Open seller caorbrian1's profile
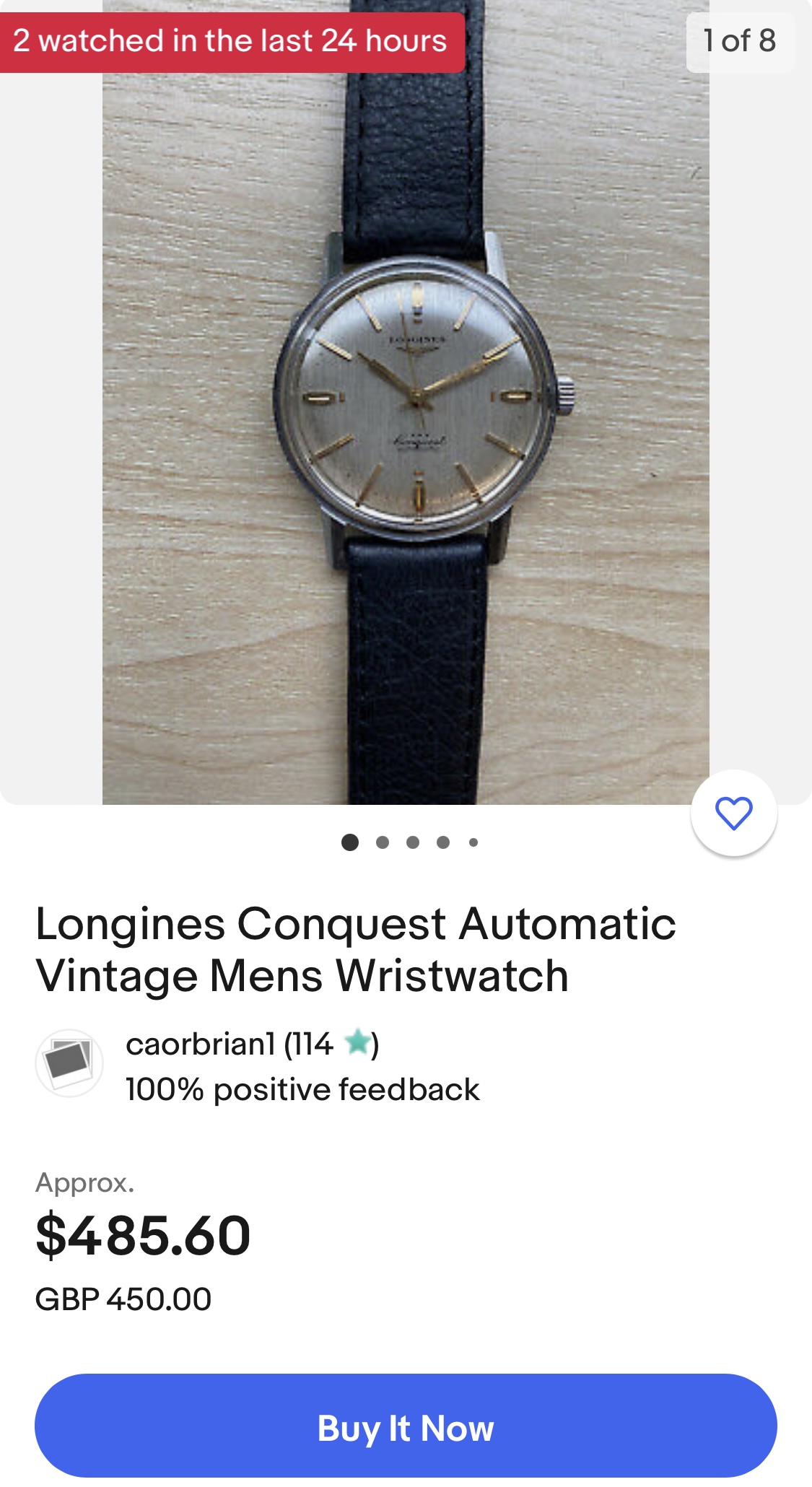 click(200, 1044)
